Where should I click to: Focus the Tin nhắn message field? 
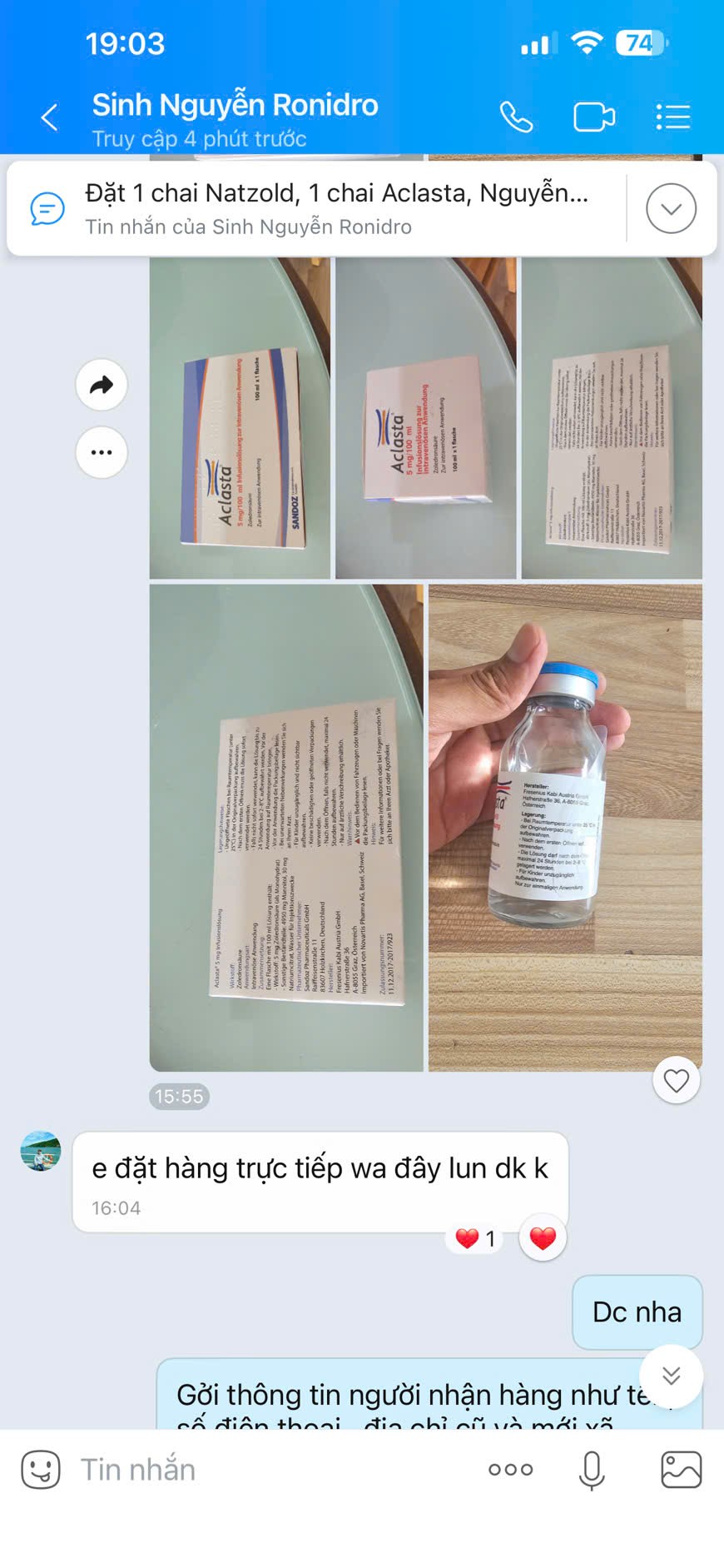[x=275, y=1470]
